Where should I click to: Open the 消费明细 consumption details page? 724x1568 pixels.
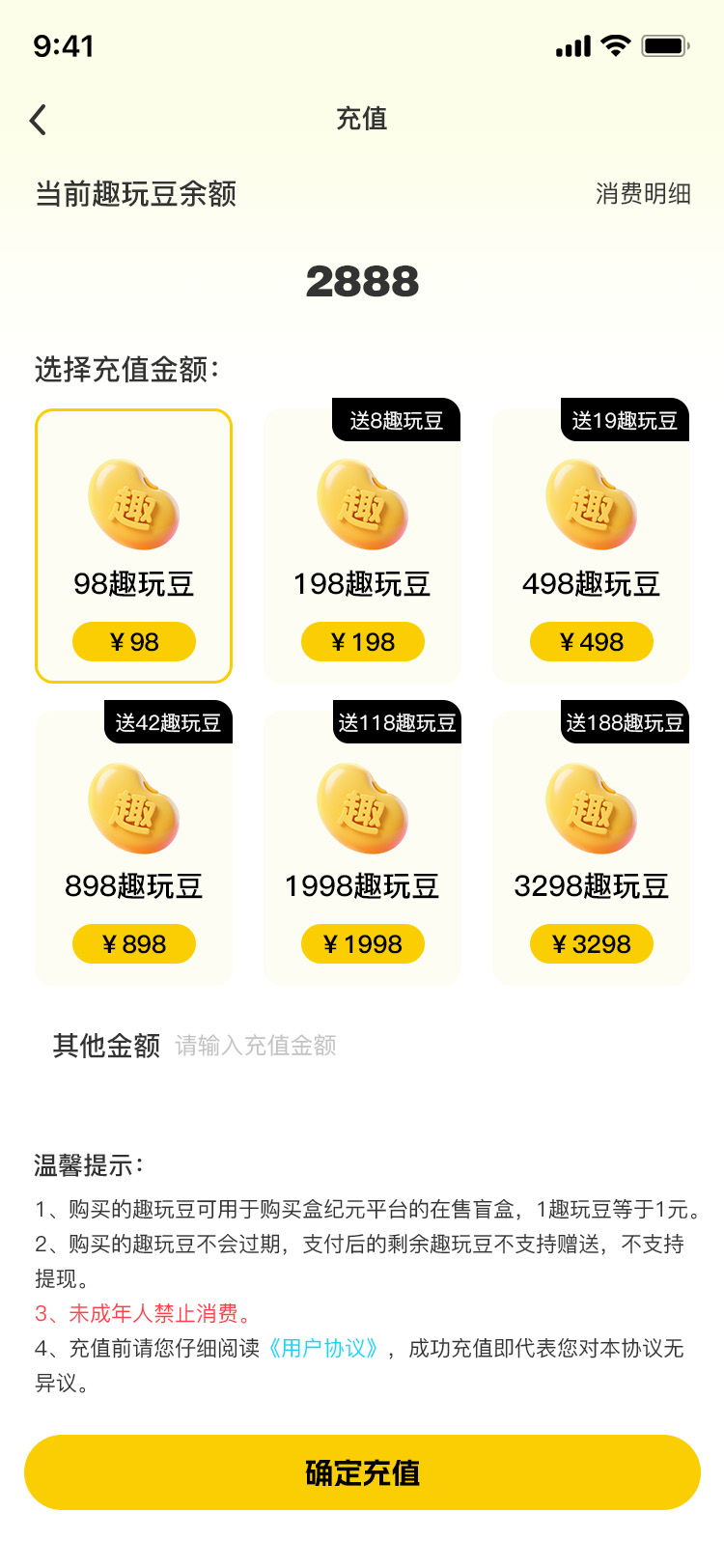click(642, 193)
